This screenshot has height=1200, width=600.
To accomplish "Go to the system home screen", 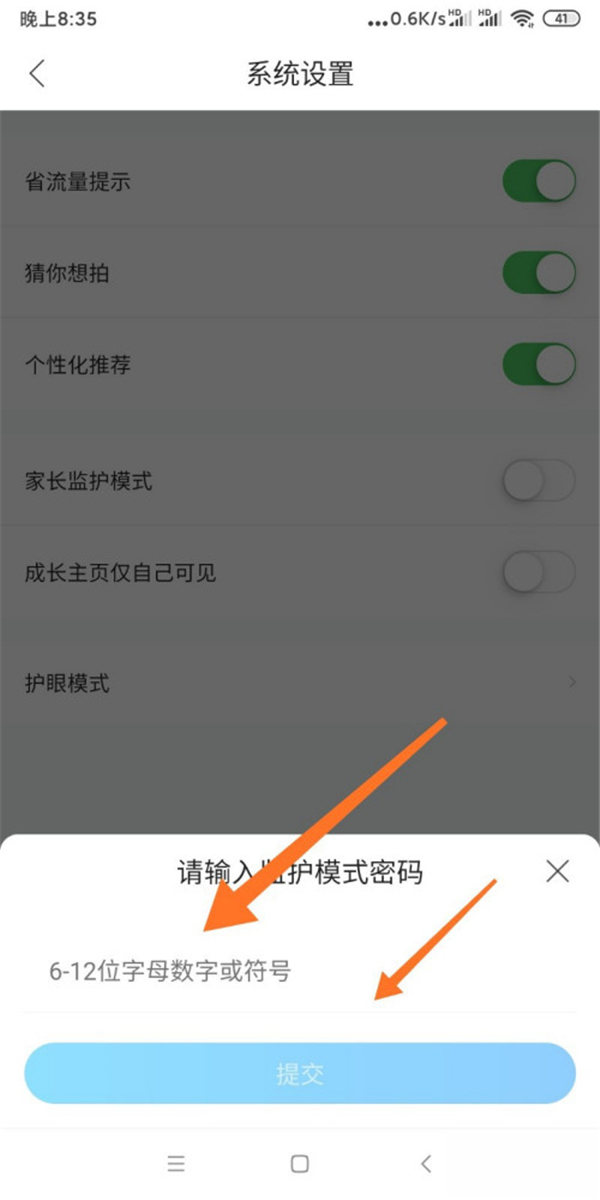I will pos(299,1163).
